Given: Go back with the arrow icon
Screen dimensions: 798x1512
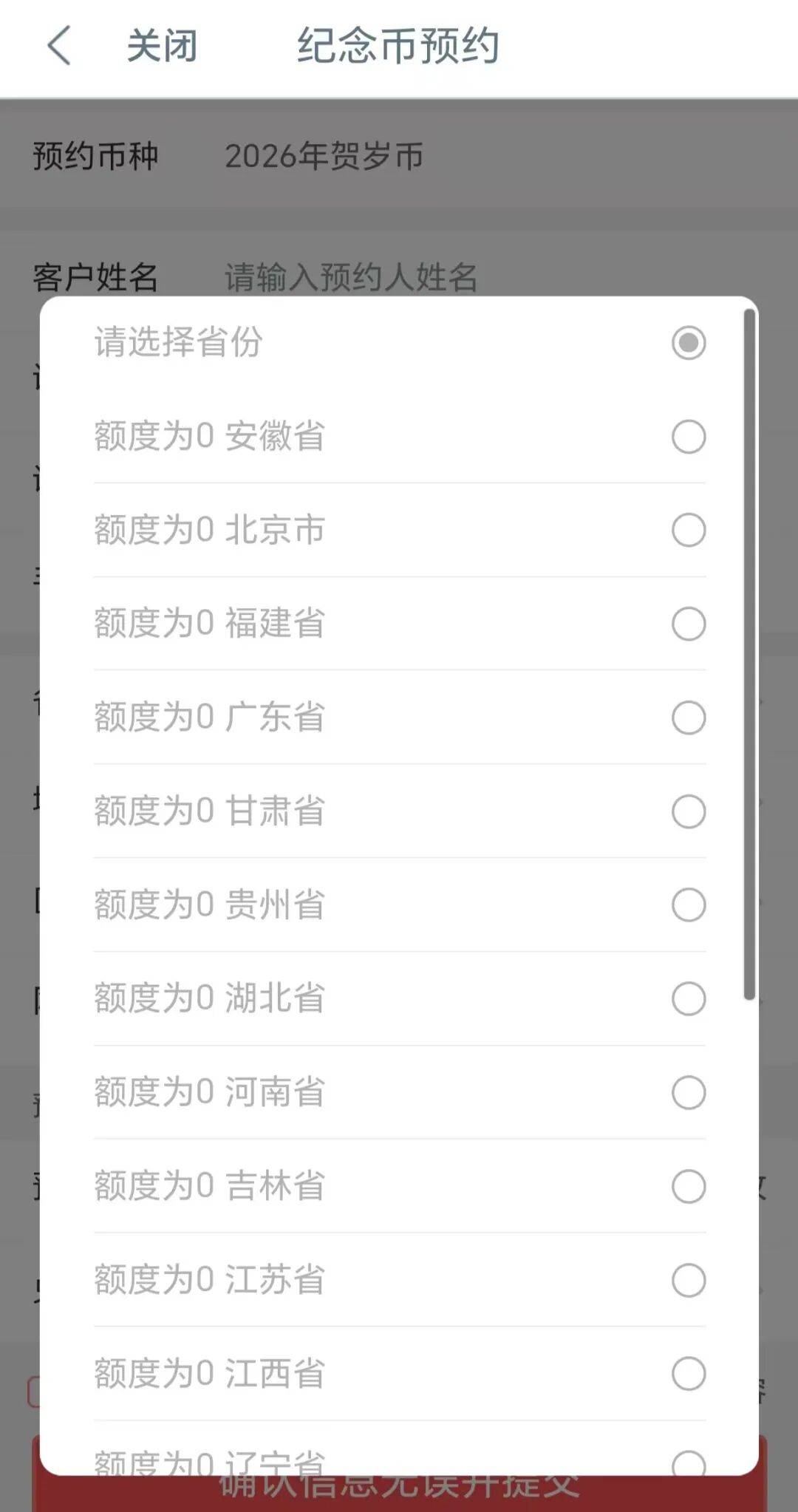Looking at the screenshot, I should pyautogui.click(x=59, y=46).
